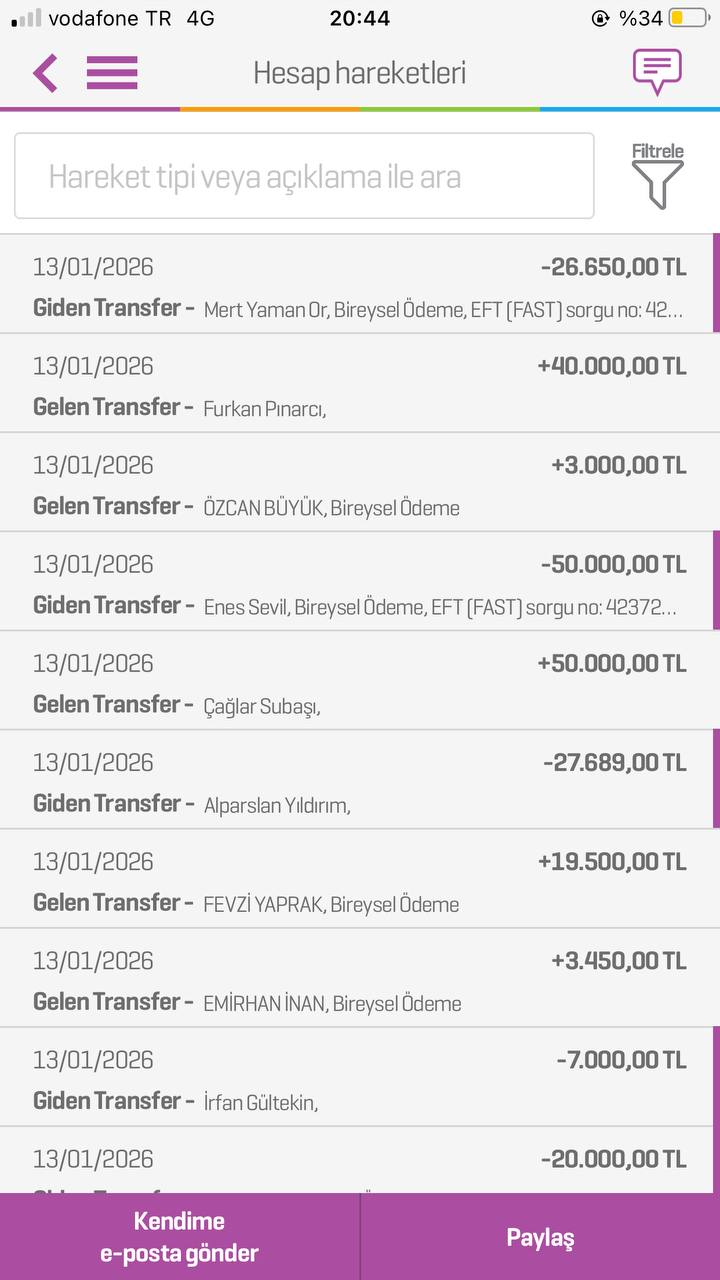The width and height of the screenshot is (720, 1280).
Task: Share the statement with Paylaş
Action: click(x=541, y=1237)
